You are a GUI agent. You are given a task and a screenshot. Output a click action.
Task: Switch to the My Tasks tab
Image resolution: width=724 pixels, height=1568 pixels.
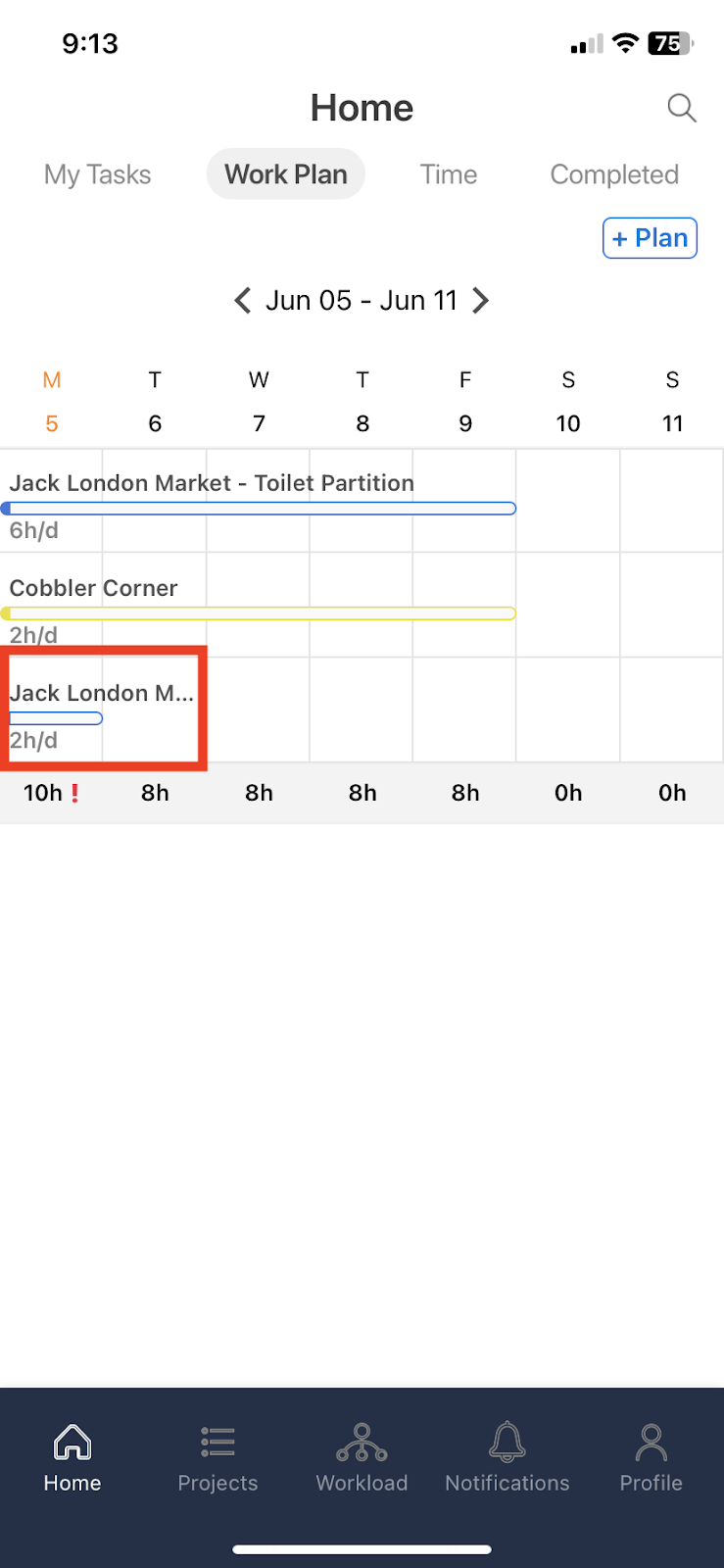[98, 174]
